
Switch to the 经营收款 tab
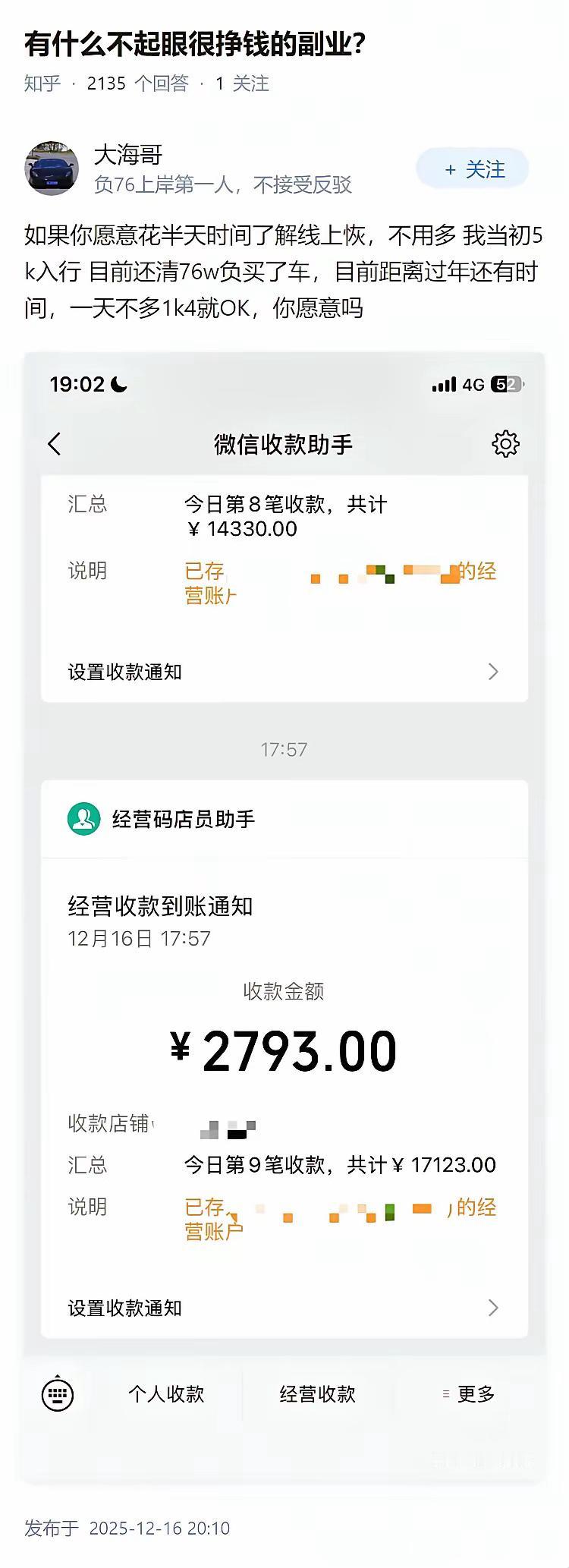pyautogui.click(x=318, y=1394)
